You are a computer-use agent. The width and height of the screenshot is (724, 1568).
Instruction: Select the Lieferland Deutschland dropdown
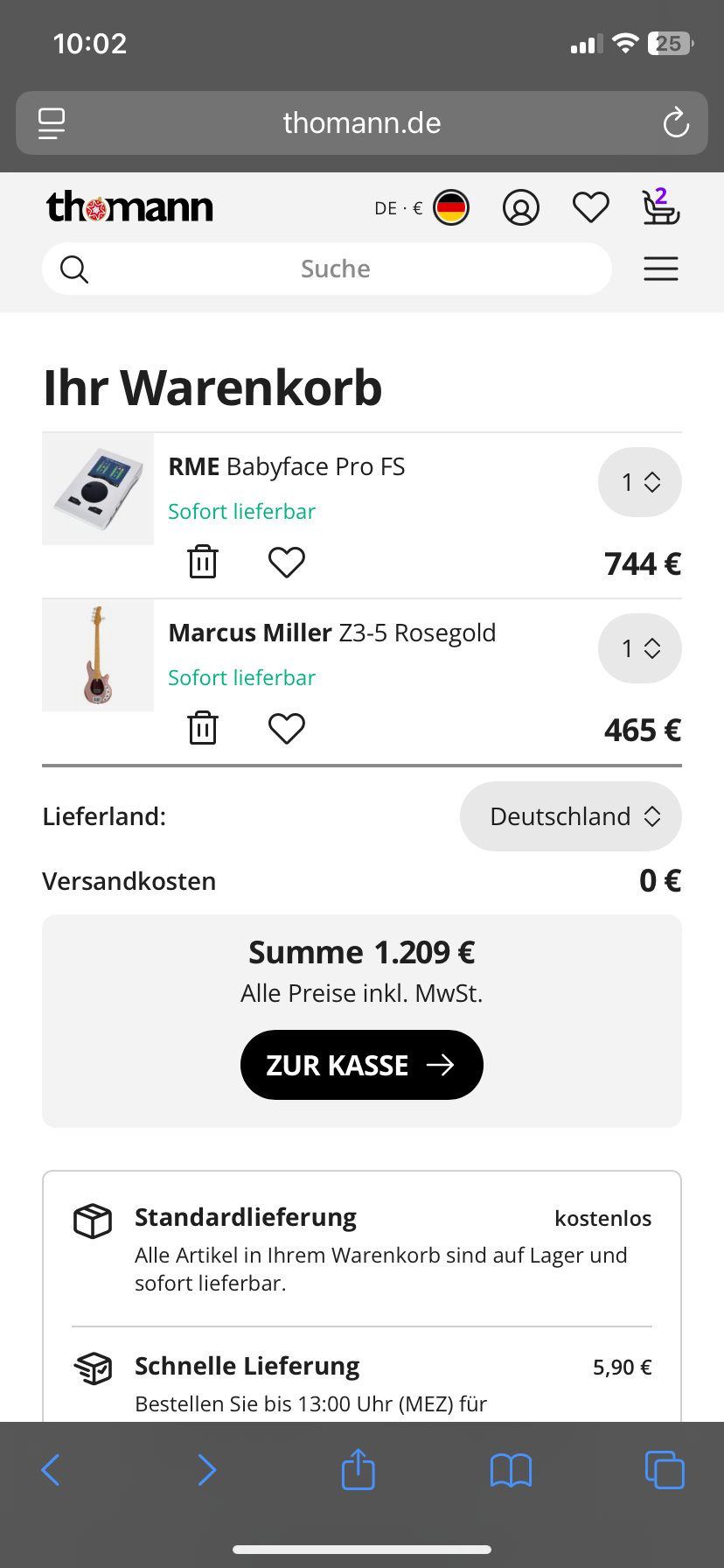(x=571, y=816)
